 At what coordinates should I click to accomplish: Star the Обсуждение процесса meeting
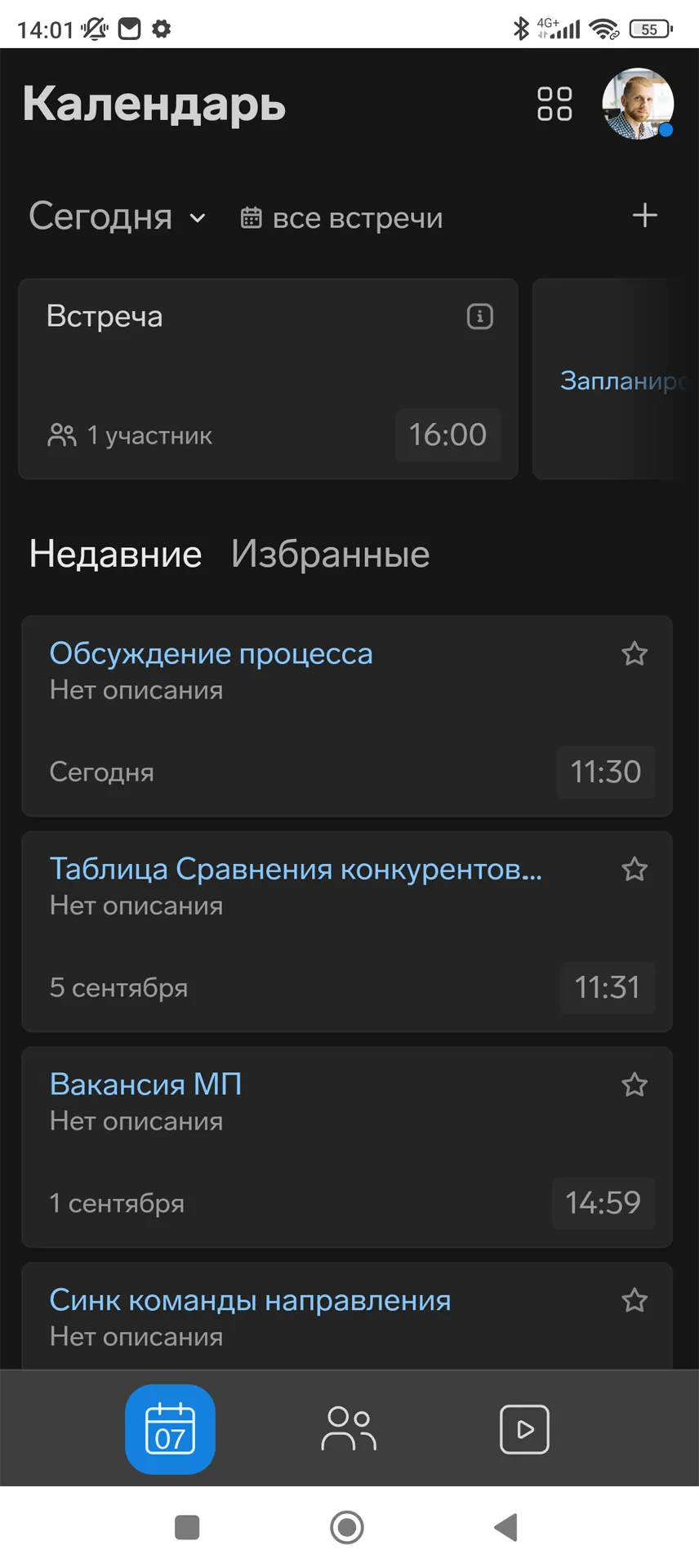[634, 653]
